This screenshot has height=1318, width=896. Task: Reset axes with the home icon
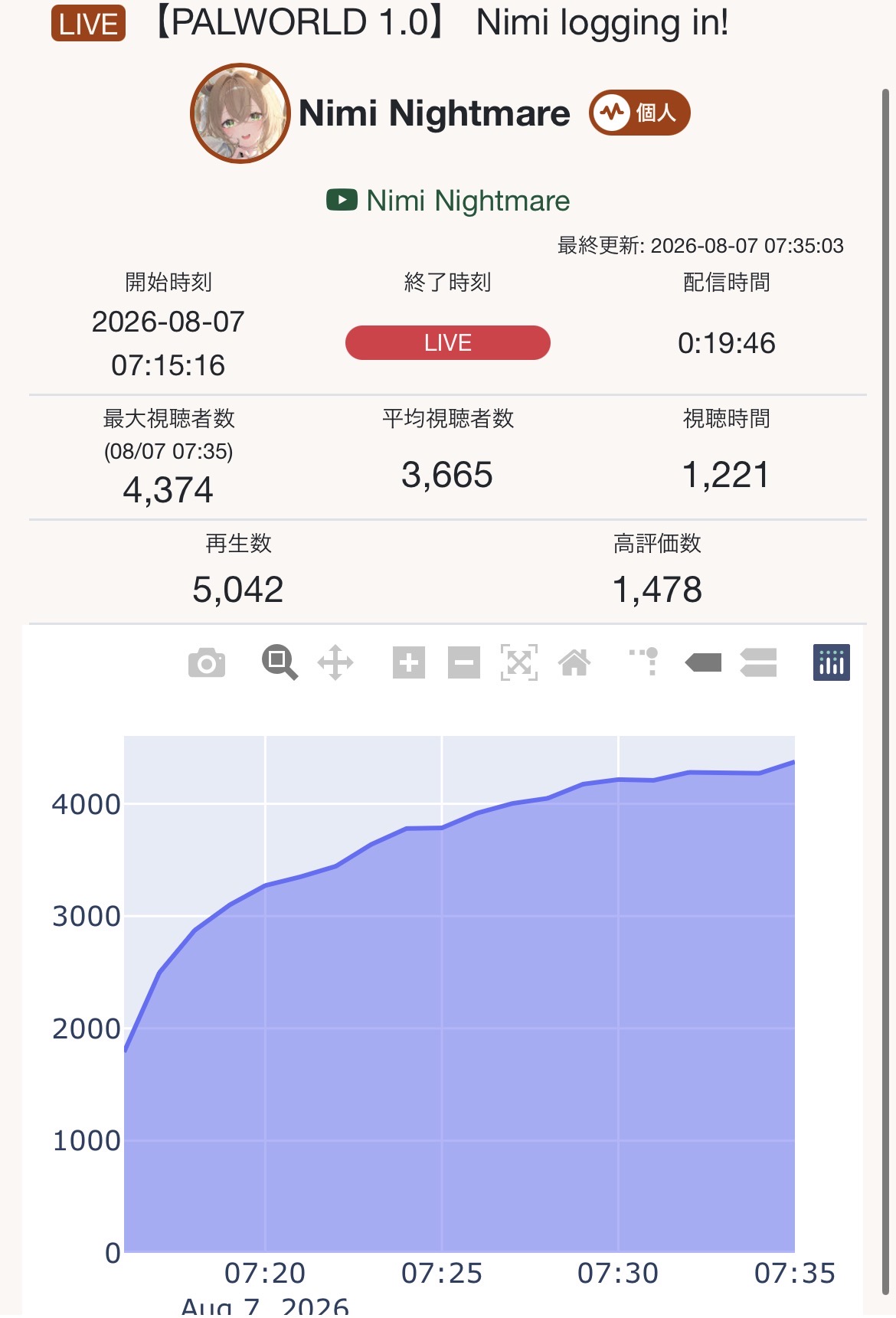[574, 662]
